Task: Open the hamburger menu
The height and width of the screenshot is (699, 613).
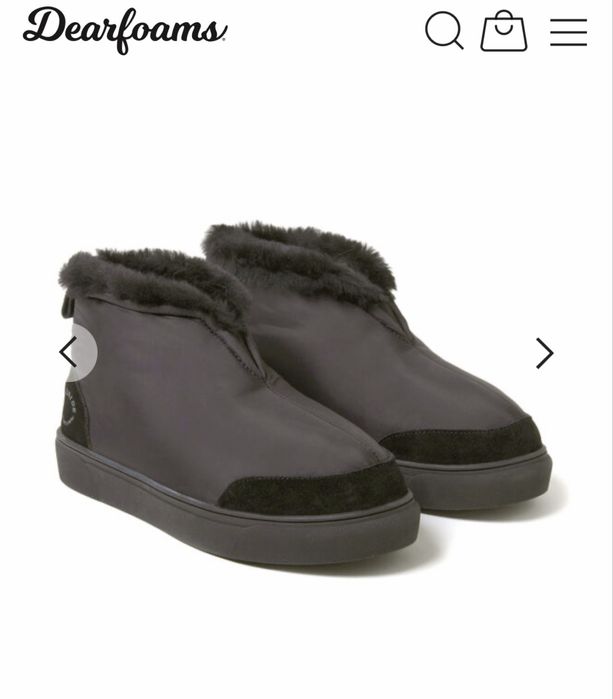Action: pos(568,32)
